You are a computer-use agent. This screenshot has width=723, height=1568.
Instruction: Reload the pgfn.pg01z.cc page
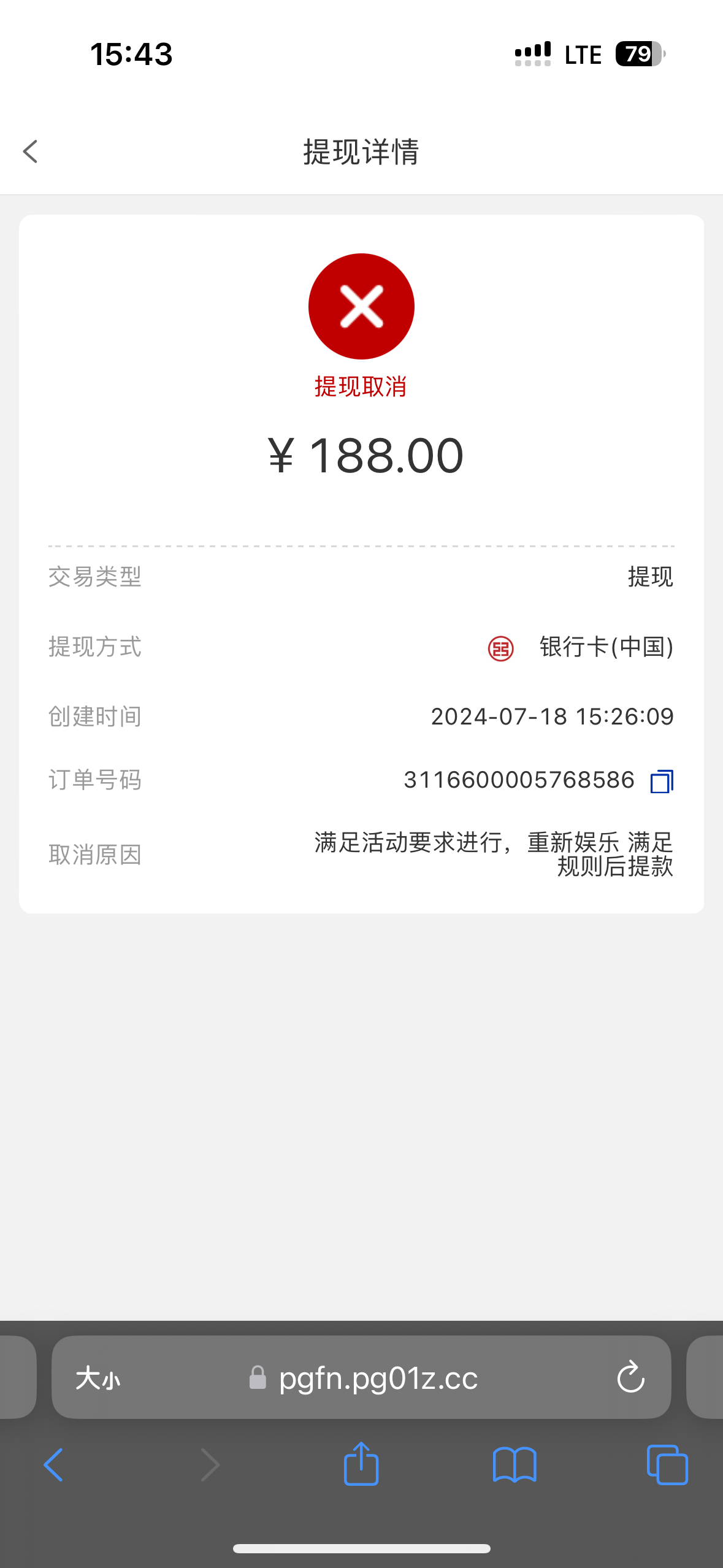click(x=630, y=1378)
